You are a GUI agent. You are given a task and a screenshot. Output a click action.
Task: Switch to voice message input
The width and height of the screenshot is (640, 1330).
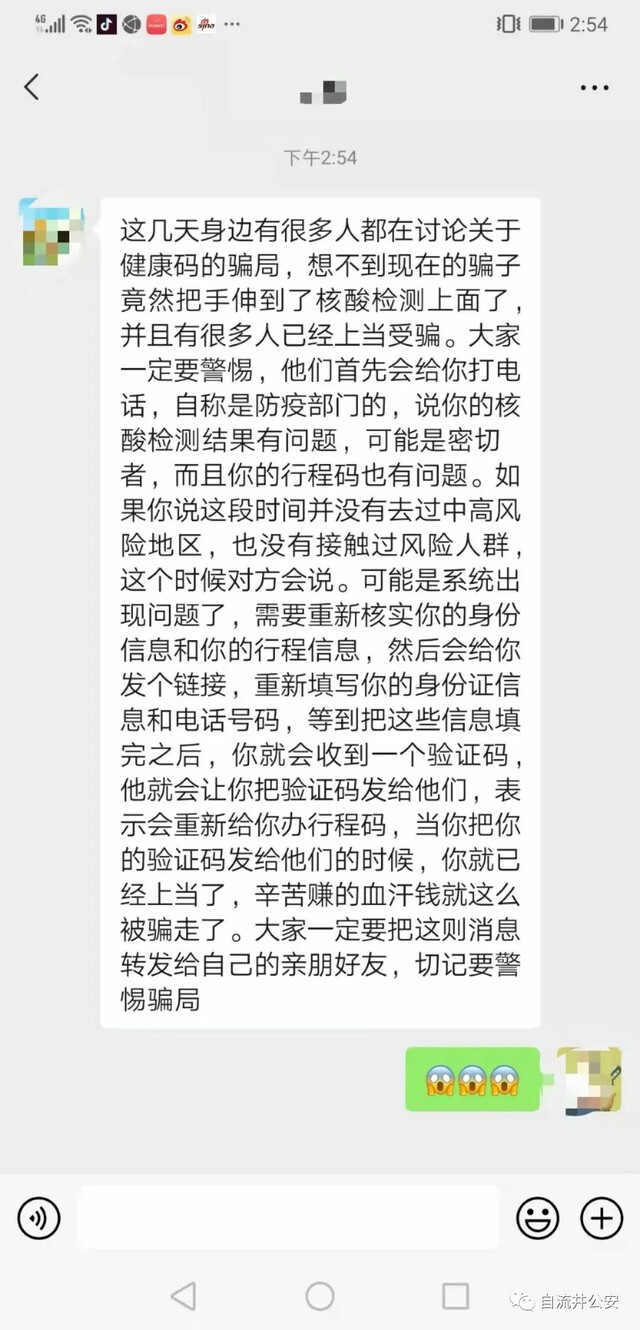(x=39, y=1218)
